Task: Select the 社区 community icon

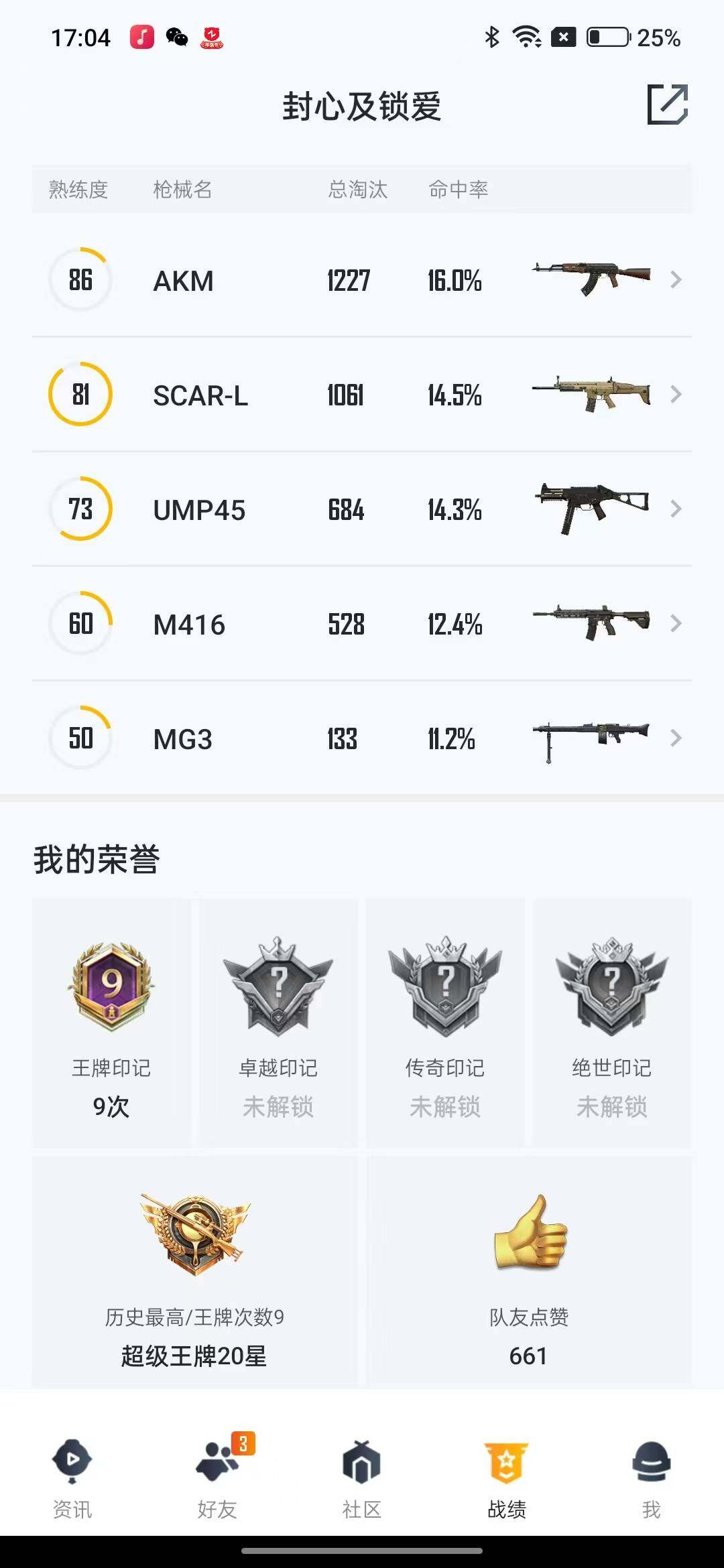Action: coord(362,1464)
